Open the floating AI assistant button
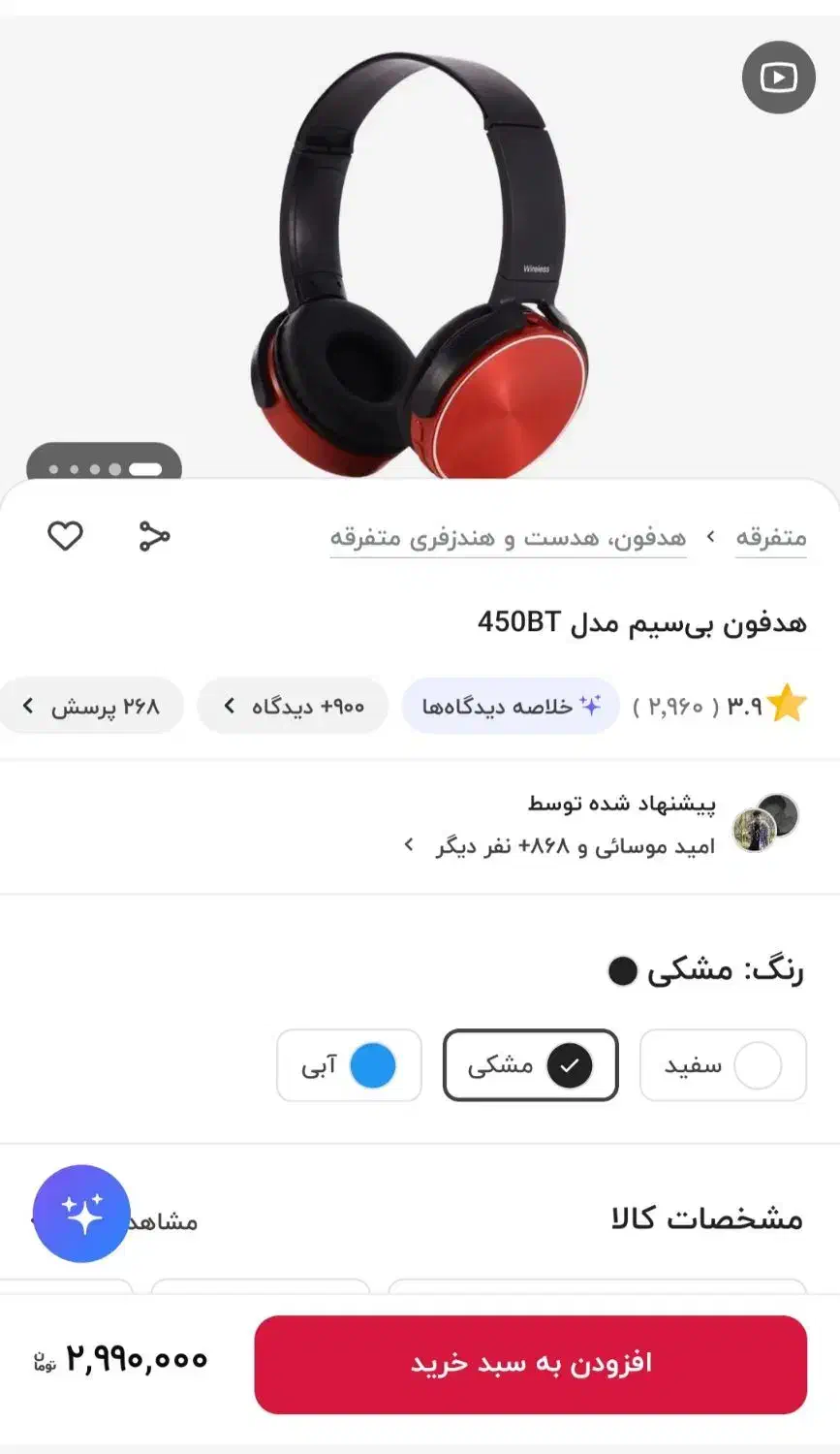Screen dimensions: 840x1454 (x=81, y=1214)
